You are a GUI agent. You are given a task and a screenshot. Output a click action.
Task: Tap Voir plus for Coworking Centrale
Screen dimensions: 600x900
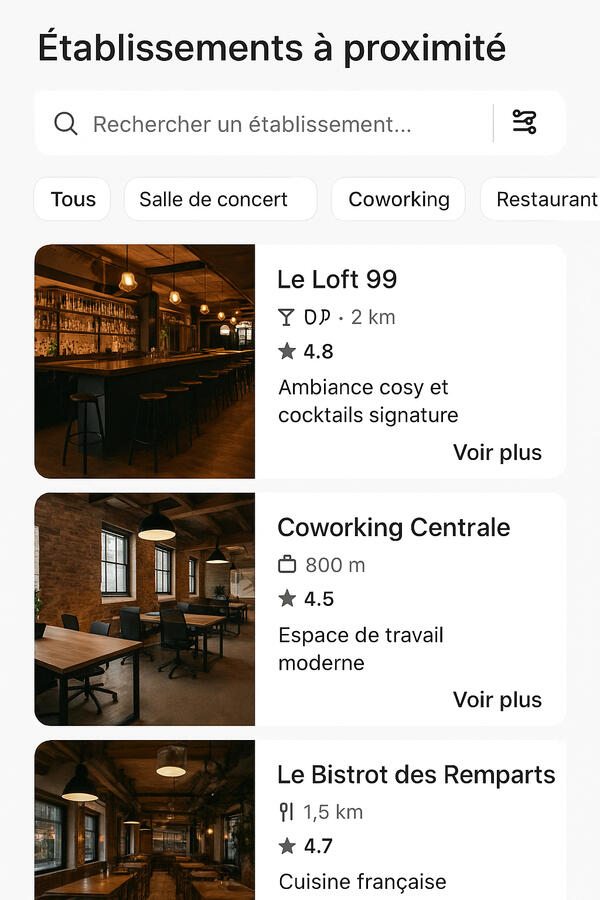(497, 700)
